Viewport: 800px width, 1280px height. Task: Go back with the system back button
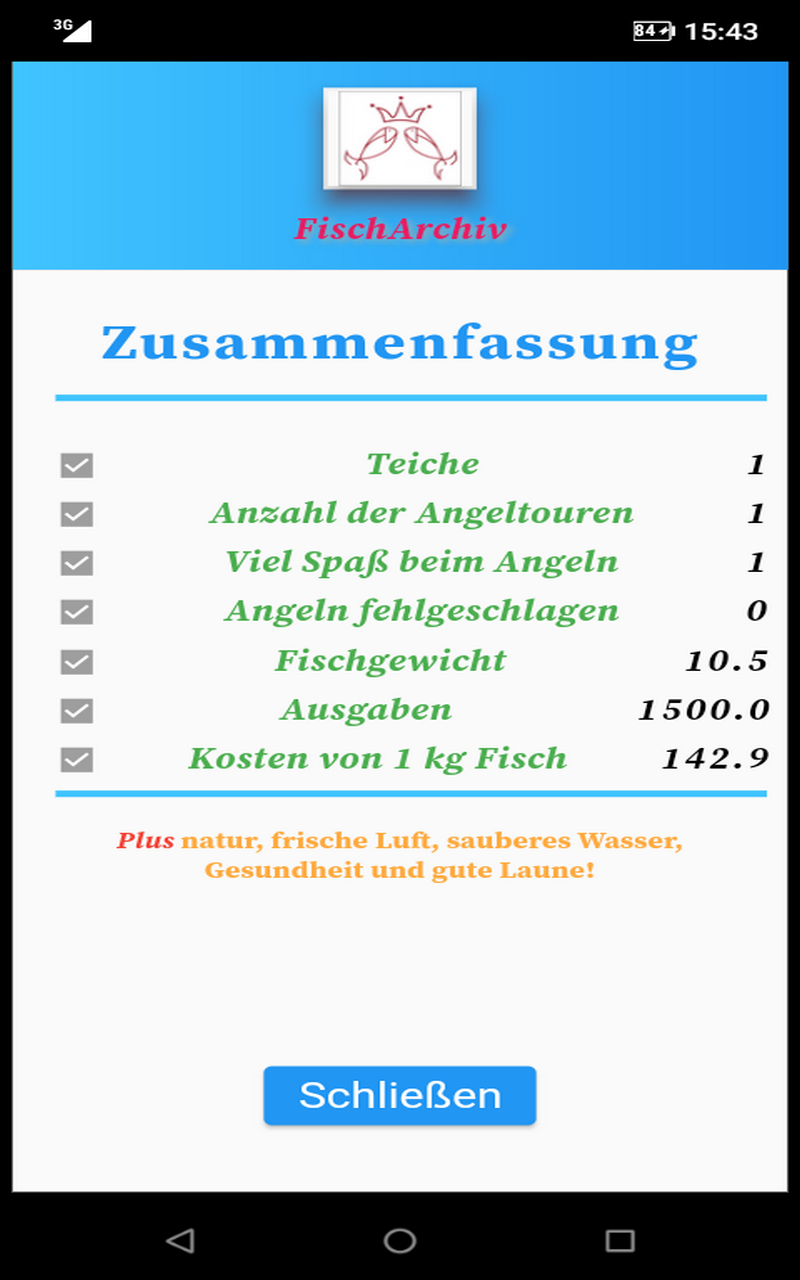pyautogui.click(x=180, y=1241)
